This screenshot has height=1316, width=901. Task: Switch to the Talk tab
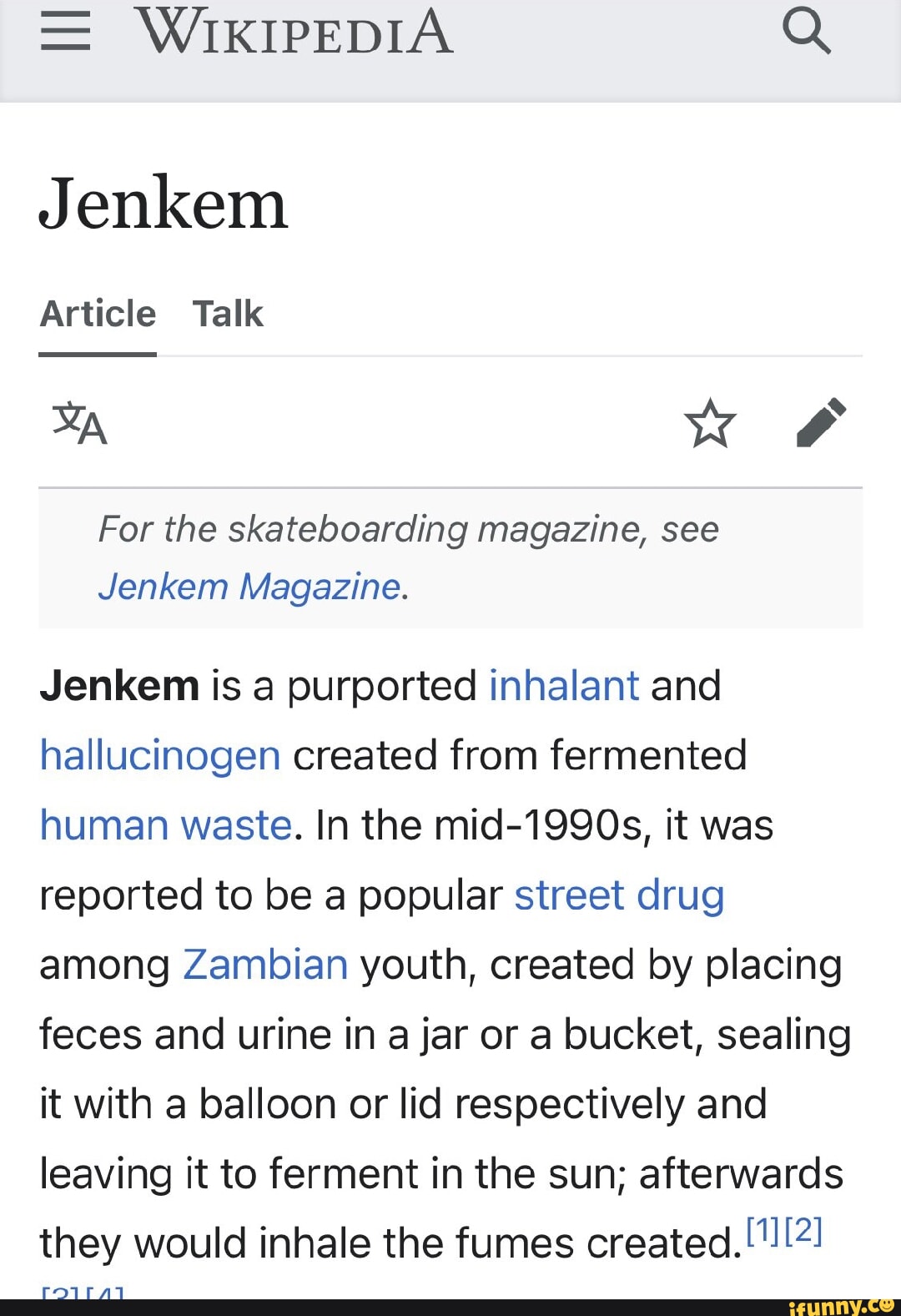[x=227, y=315]
